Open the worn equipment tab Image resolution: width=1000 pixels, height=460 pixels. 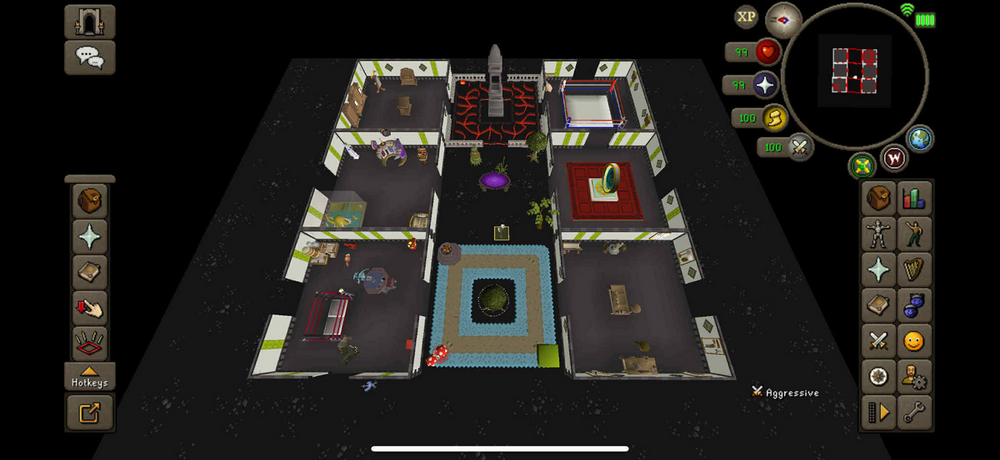(x=878, y=233)
